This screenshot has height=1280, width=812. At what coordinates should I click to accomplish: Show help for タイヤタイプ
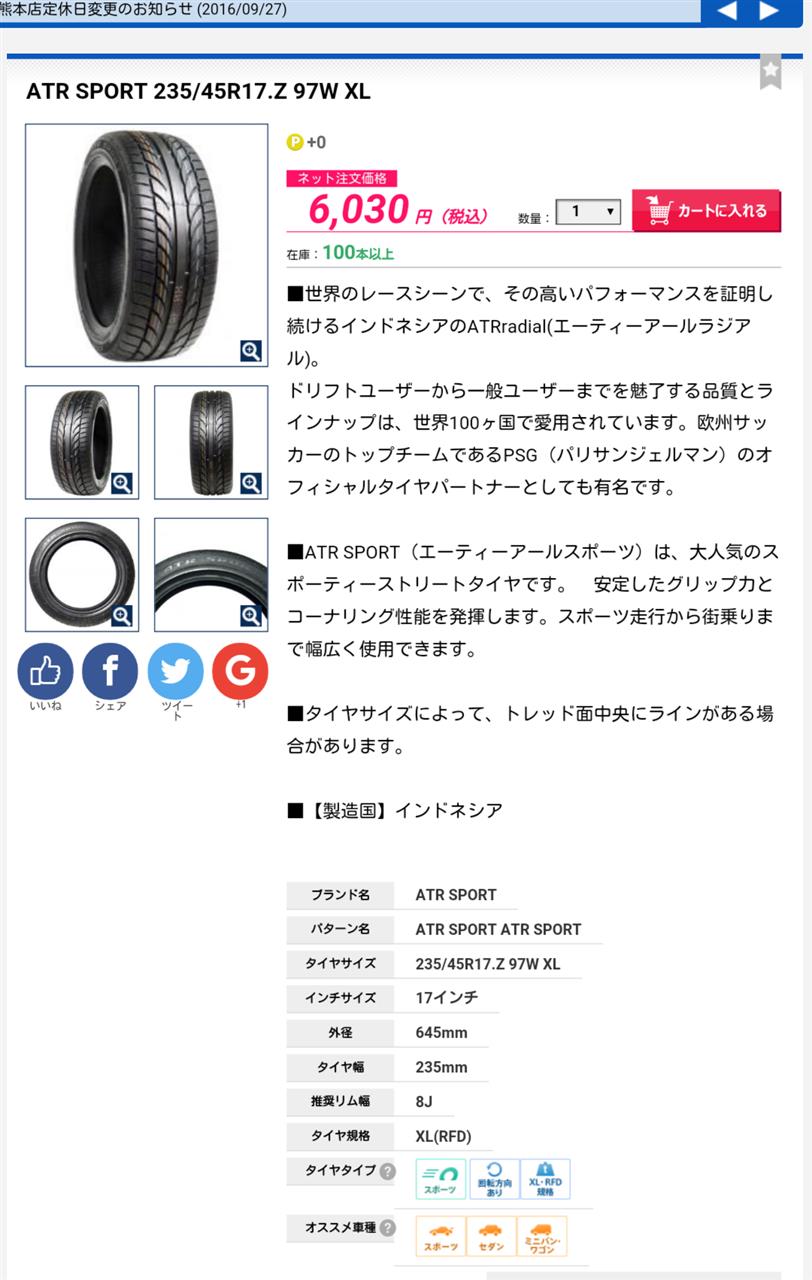tap(387, 1171)
